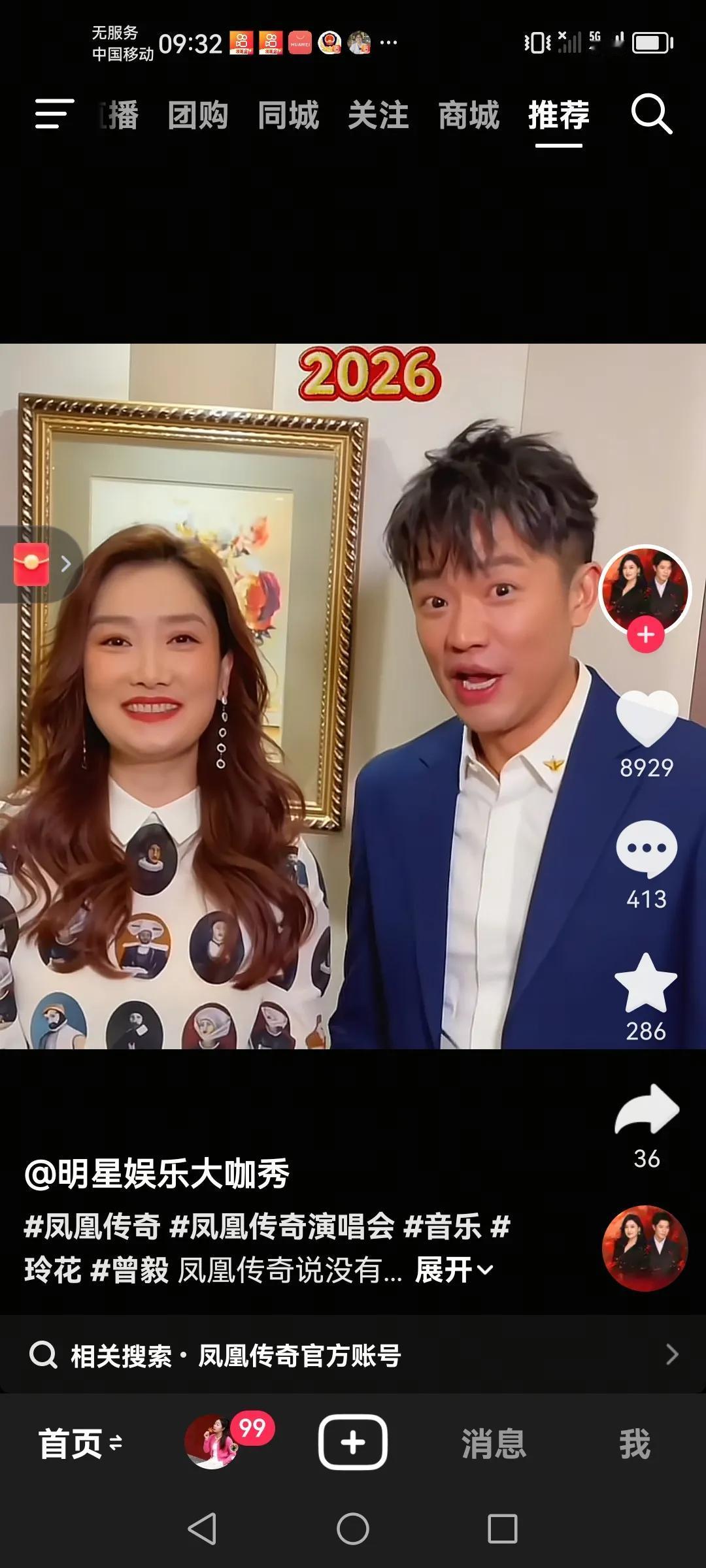The height and width of the screenshot is (1568, 706).
Task: Open the sidebar hamburger menu
Action: [55, 114]
